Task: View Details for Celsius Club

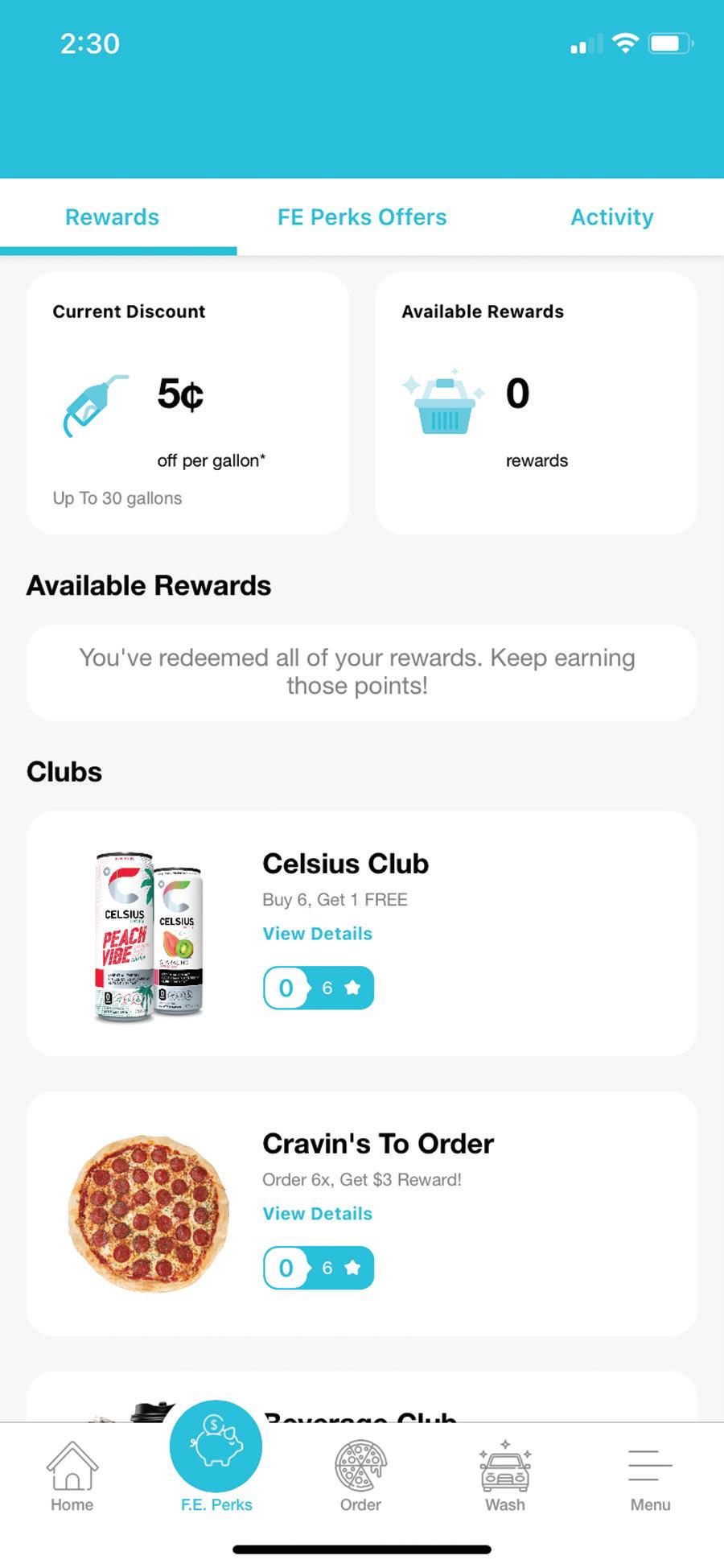Action: pos(318,934)
